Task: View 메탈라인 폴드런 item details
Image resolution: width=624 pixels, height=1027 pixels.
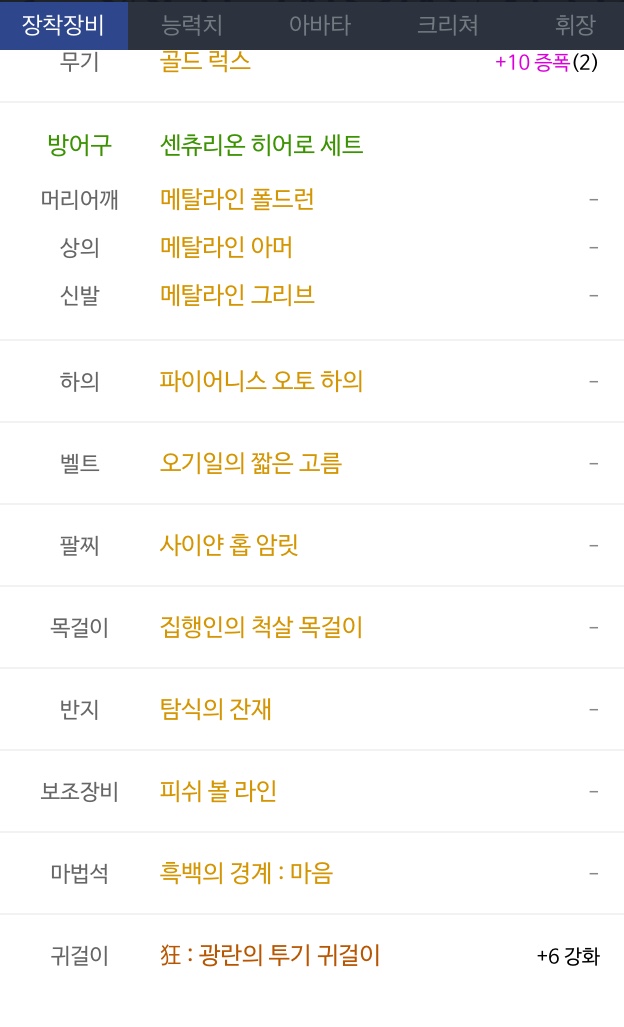Action: [x=237, y=199]
